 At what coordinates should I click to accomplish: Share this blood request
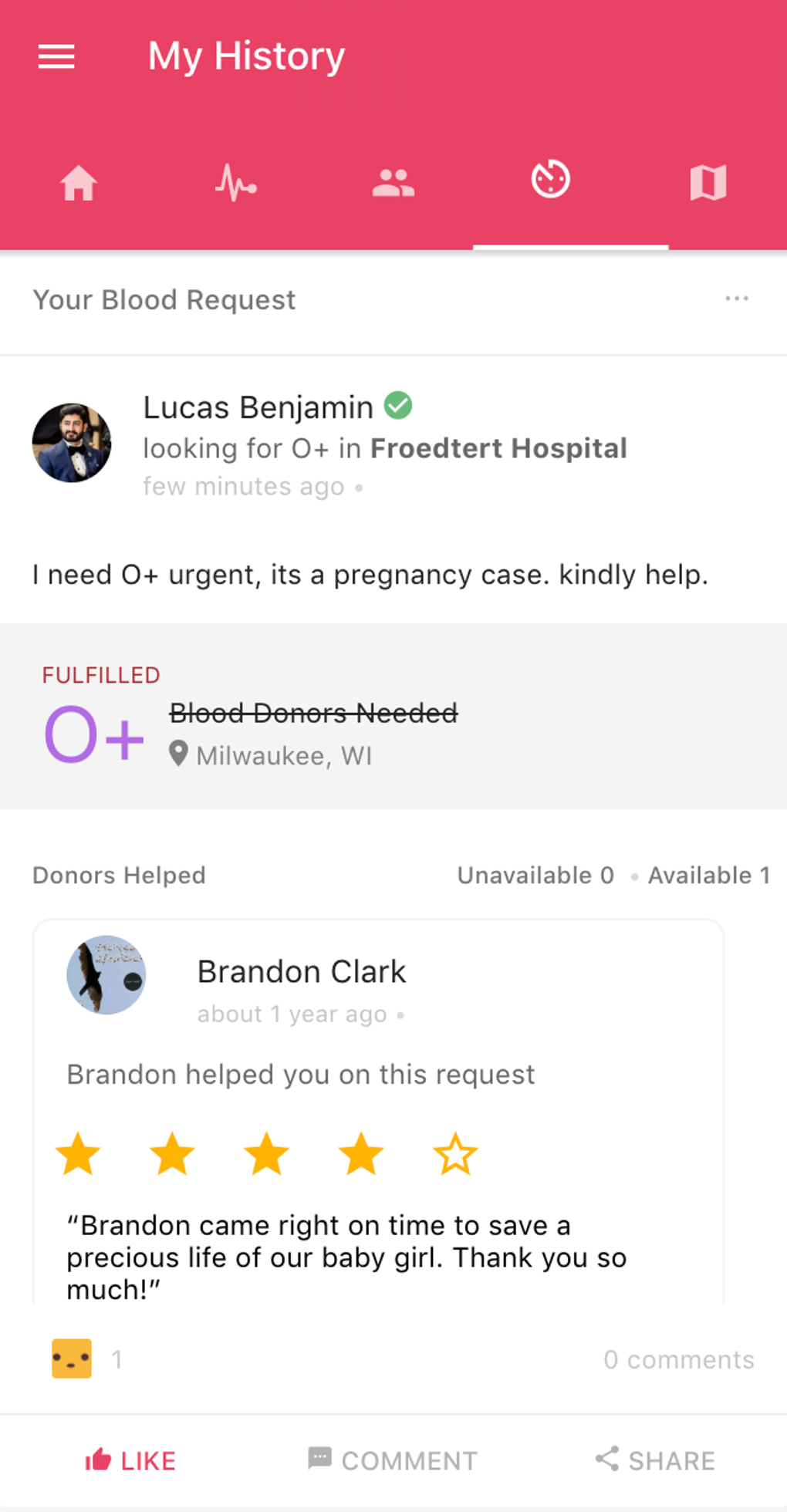pos(656,1460)
